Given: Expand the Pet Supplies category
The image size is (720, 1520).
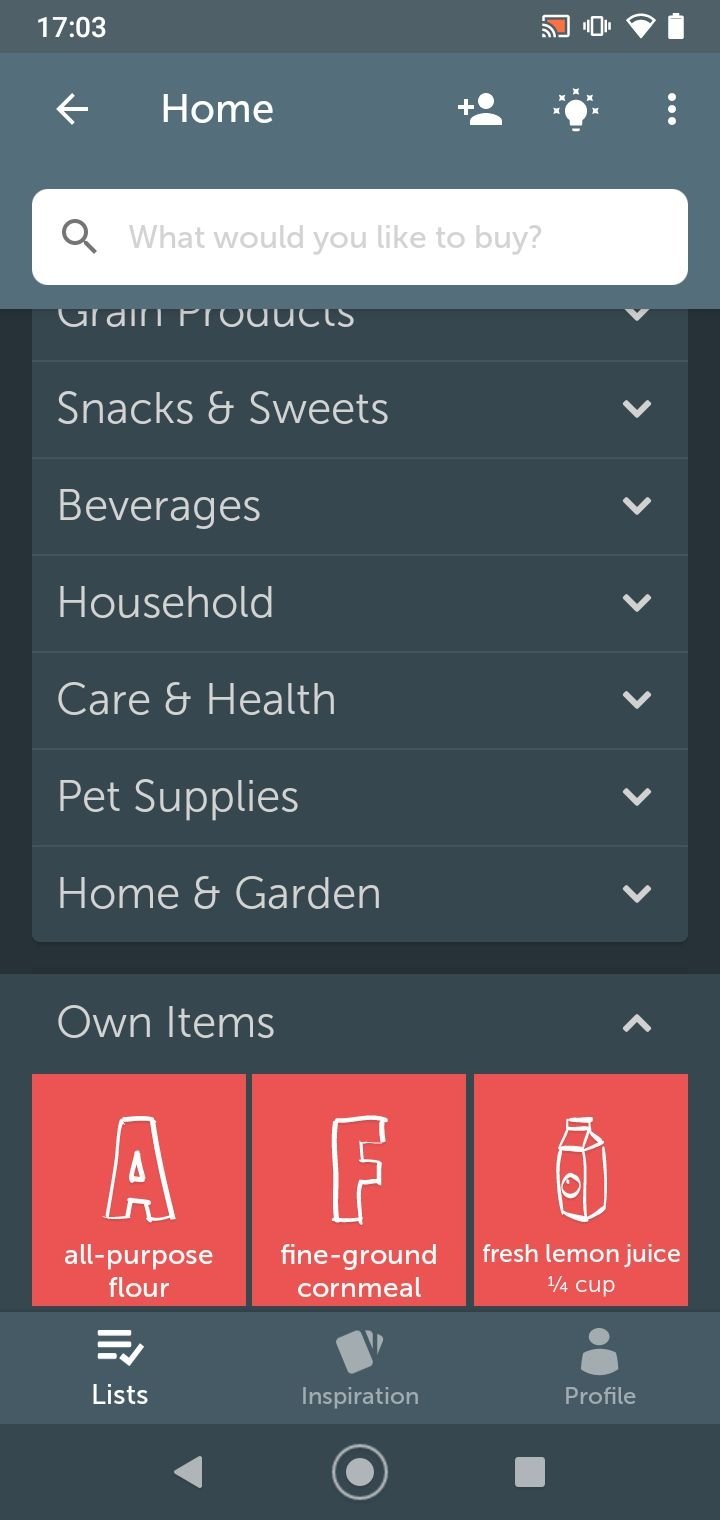Looking at the screenshot, I should tap(360, 797).
